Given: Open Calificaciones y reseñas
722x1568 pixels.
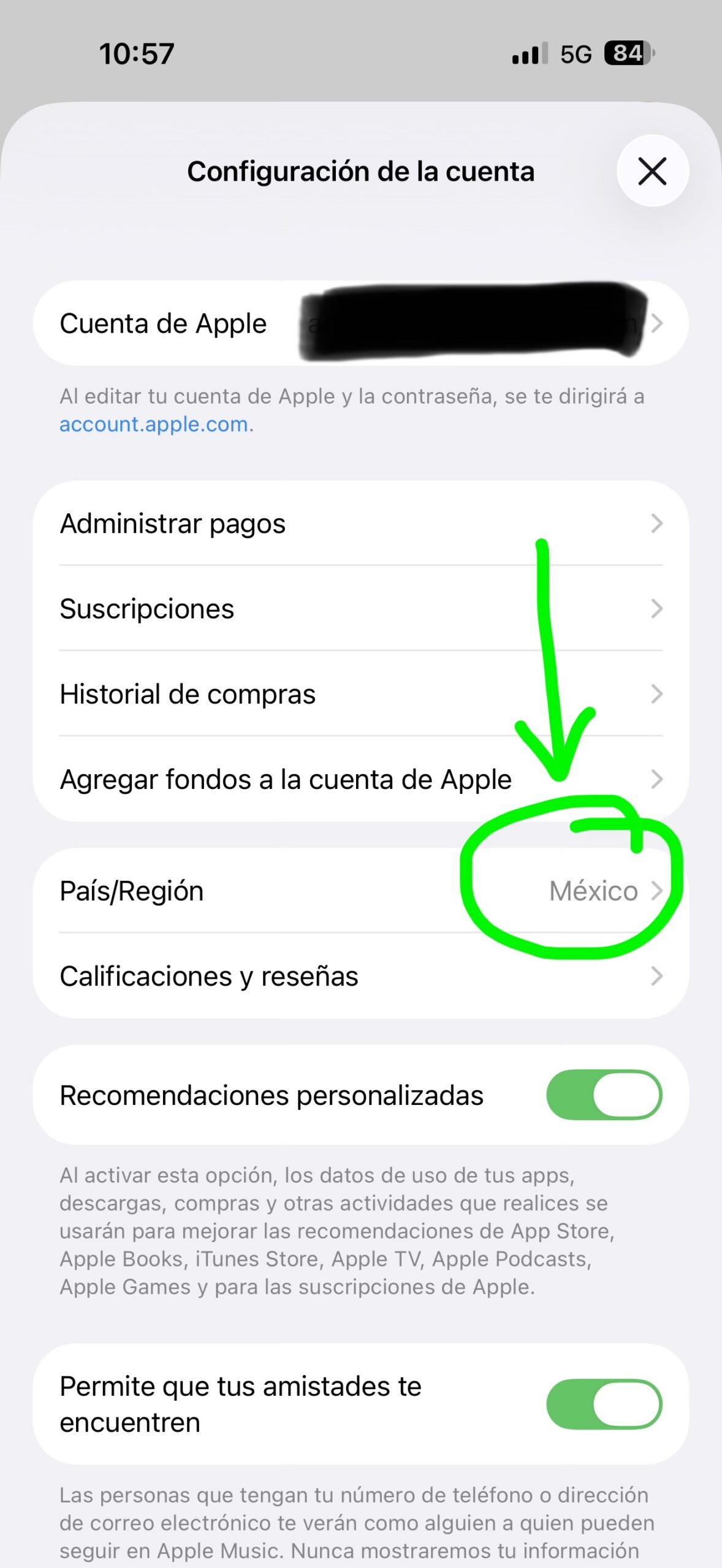Looking at the screenshot, I should (x=360, y=976).
